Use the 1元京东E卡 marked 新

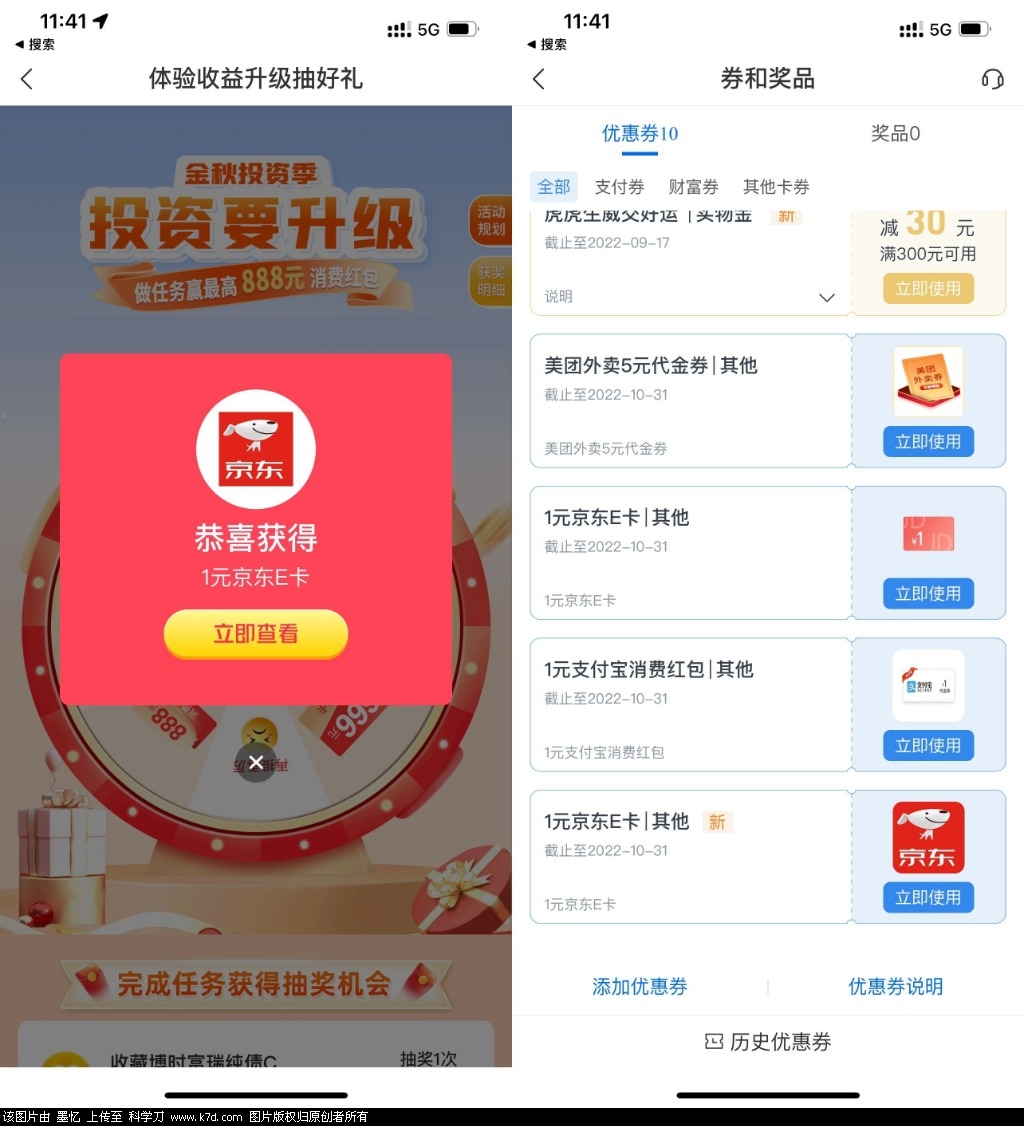click(x=928, y=897)
